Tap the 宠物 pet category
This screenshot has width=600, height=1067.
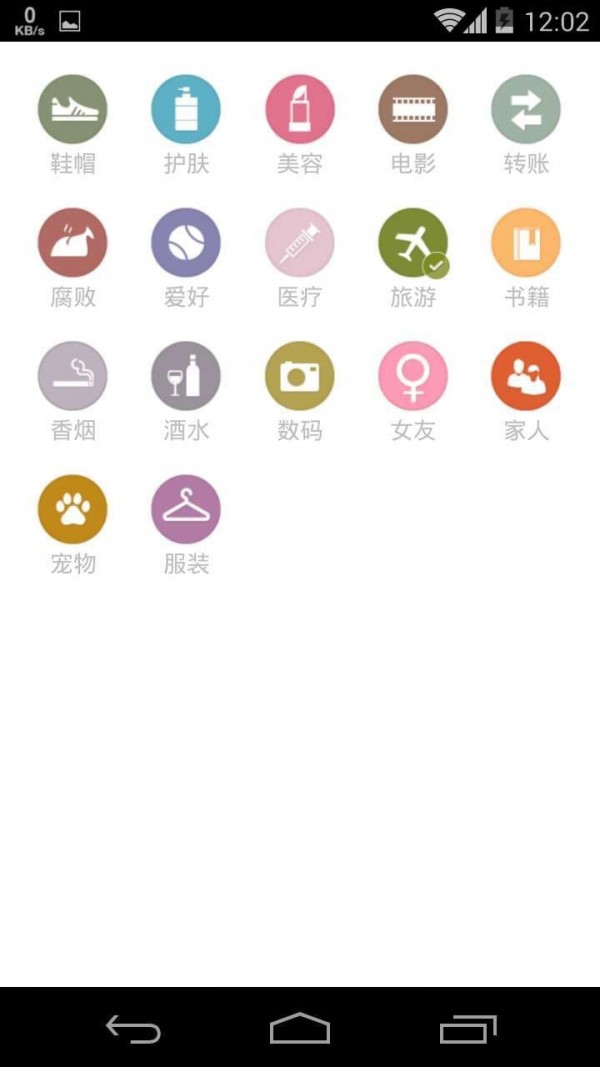(73, 509)
